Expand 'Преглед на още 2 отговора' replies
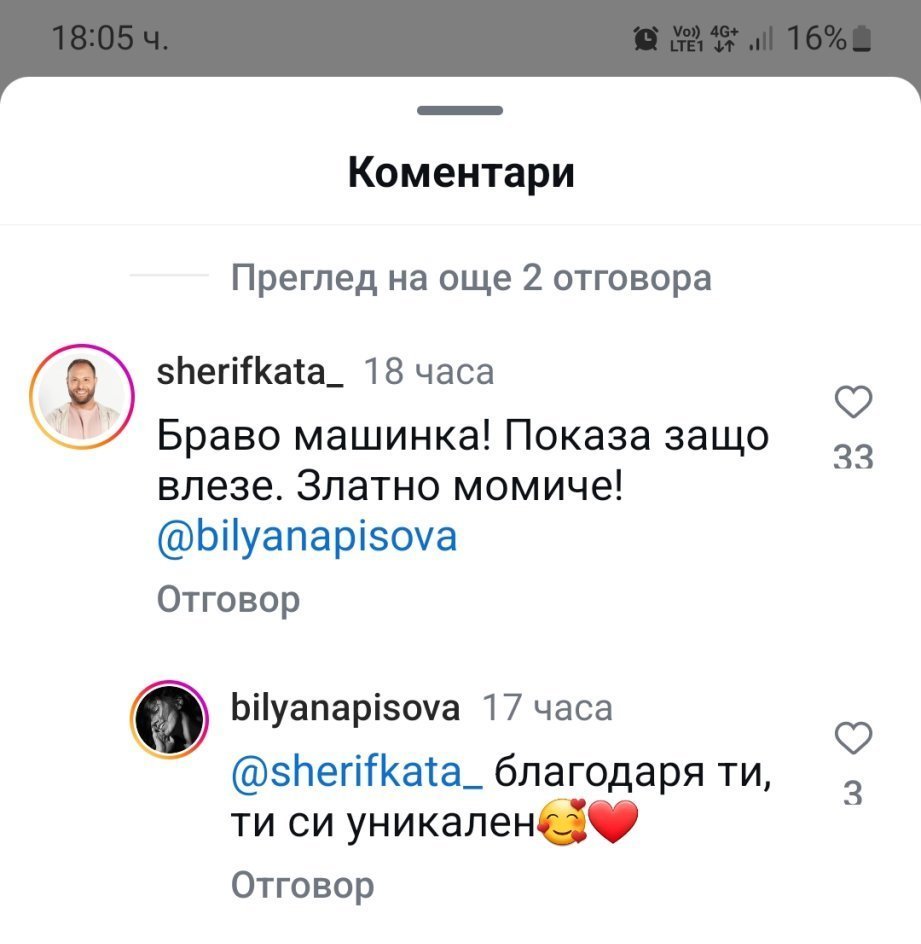Screen dimensions: 921x944 pos(471,278)
